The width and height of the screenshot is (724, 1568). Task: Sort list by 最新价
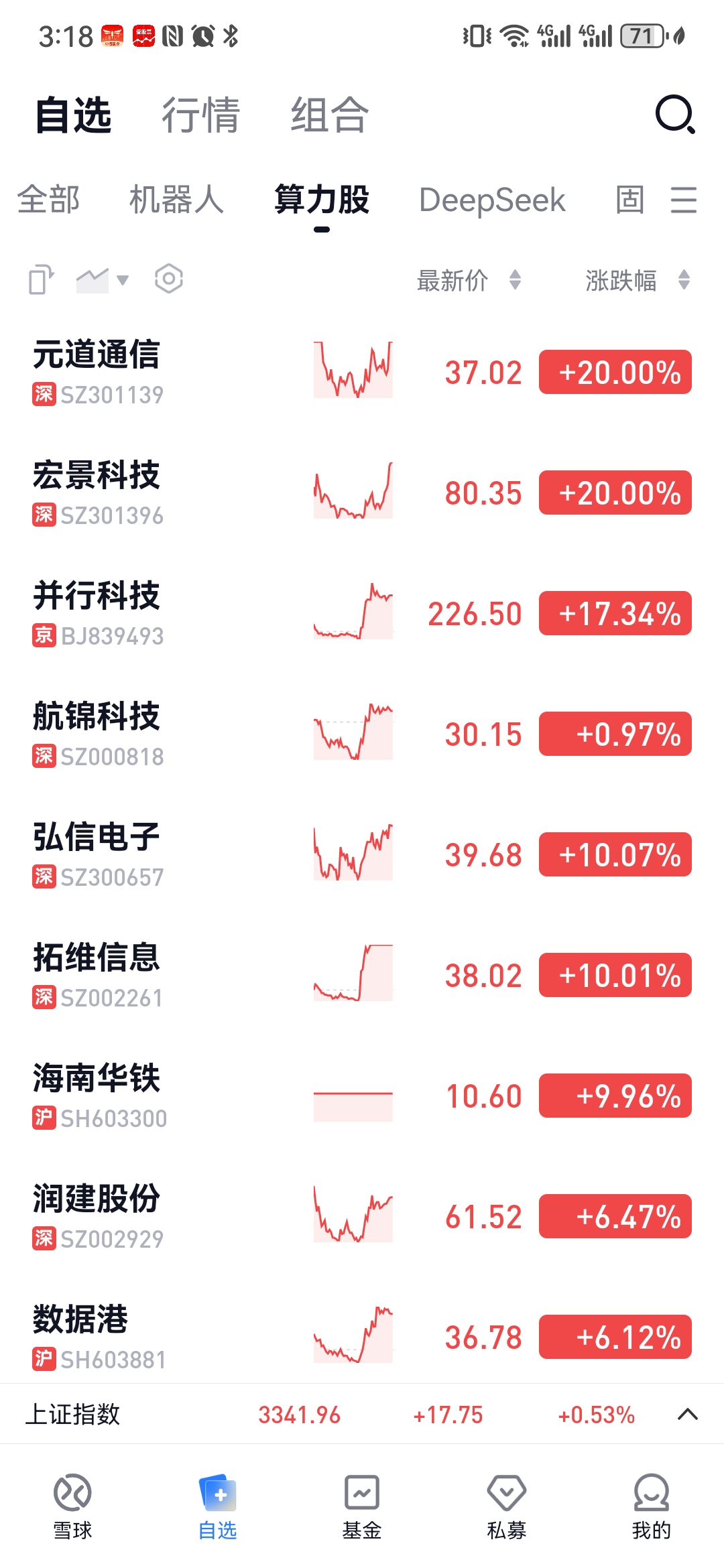point(469,280)
